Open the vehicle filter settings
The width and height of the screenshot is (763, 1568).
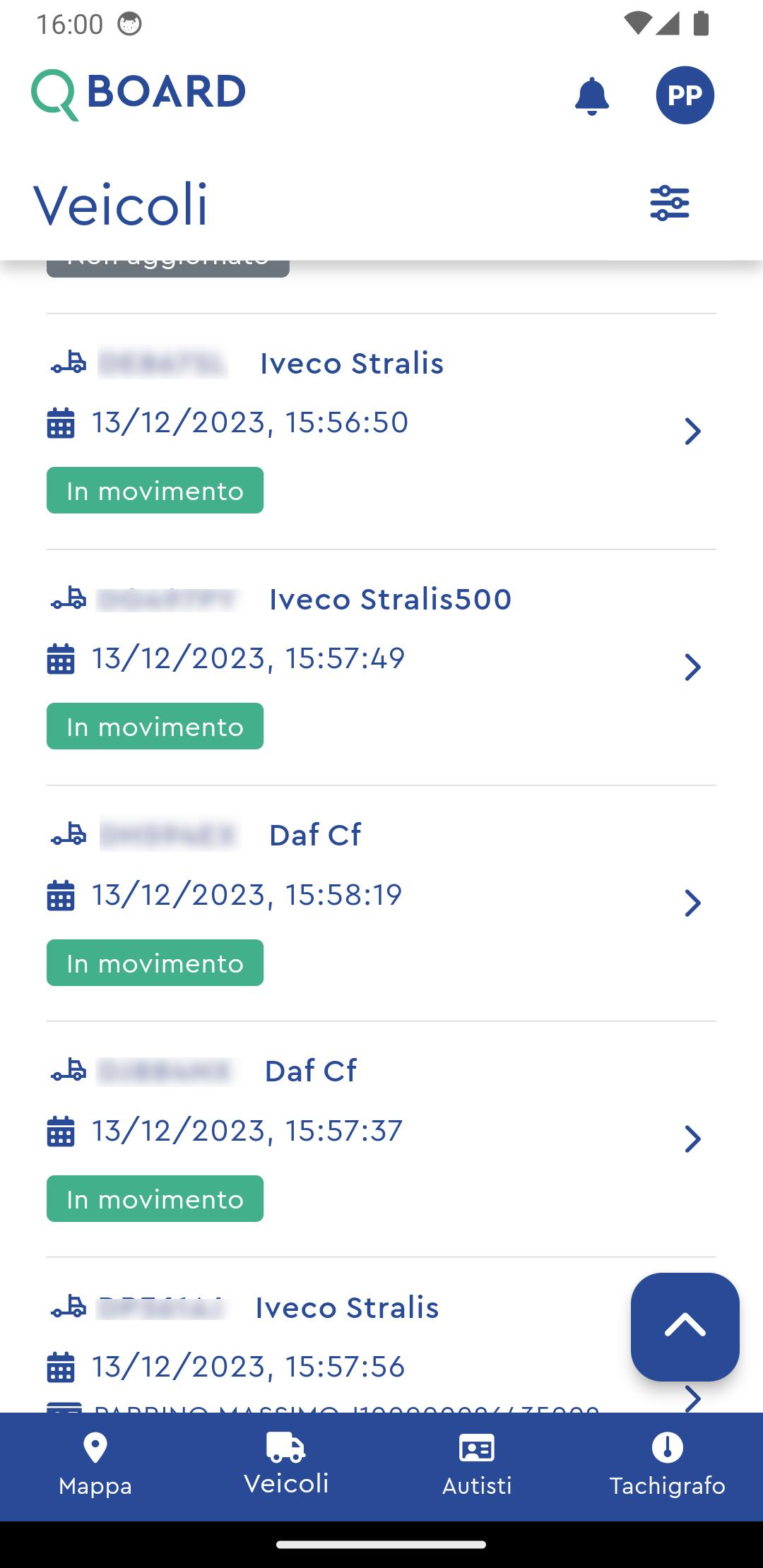pyautogui.click(x=669, y=203)
